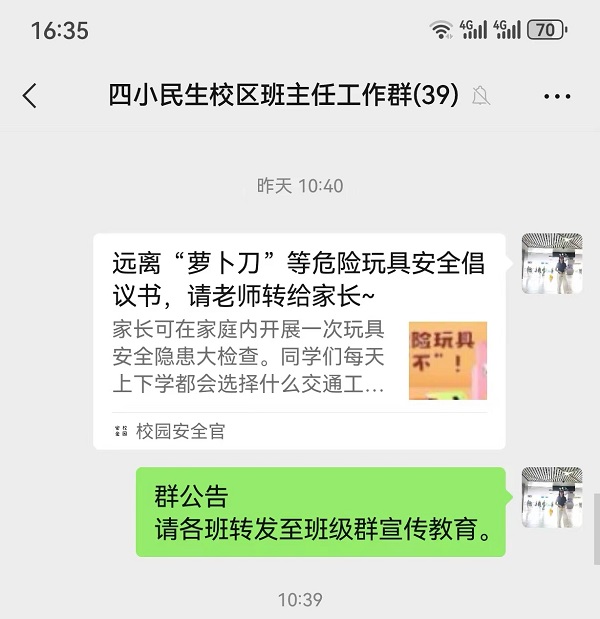600x619 pixels.
Task: View sender's avatar beside the 群公告 message
Action: (x=552, y=497)
